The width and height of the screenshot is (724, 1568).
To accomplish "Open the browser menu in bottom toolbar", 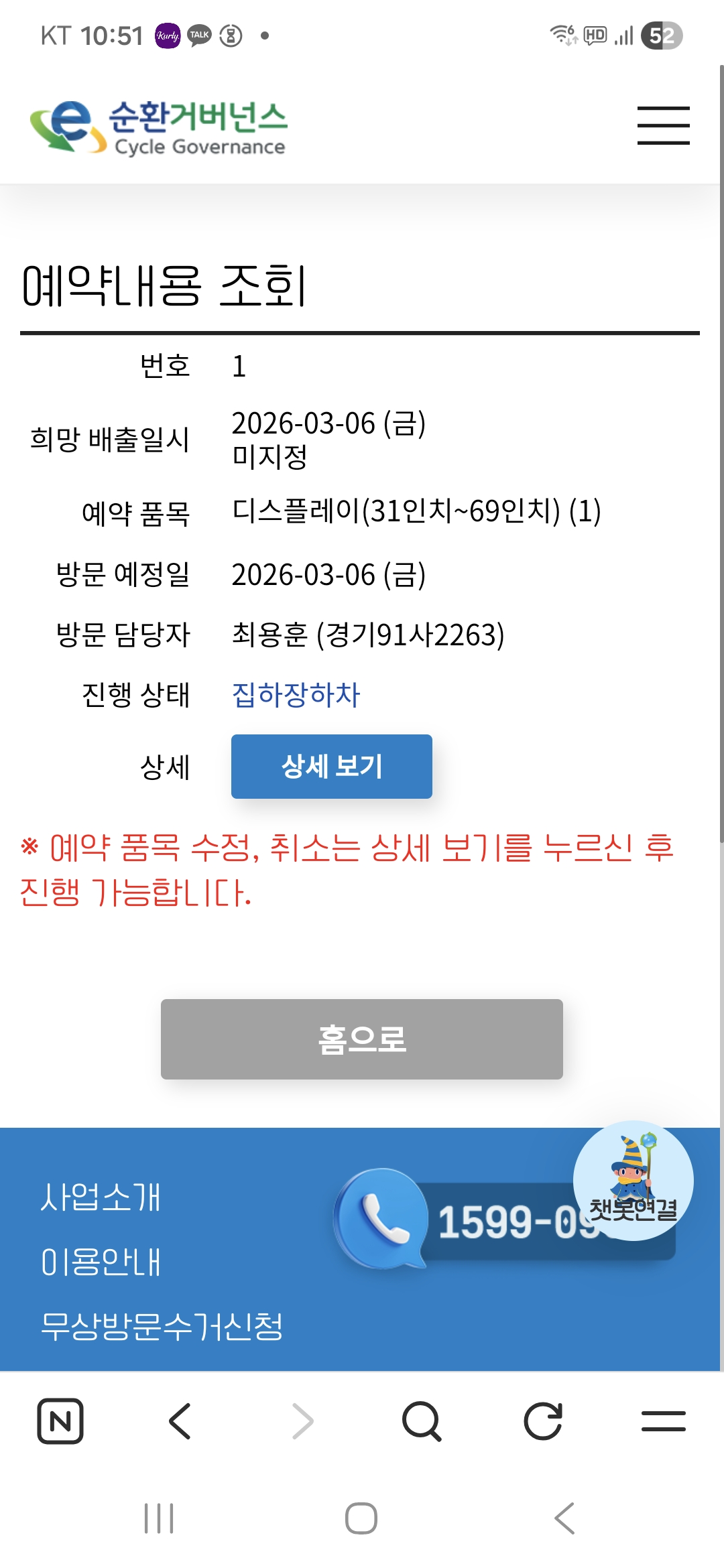I will point(663,1421).
